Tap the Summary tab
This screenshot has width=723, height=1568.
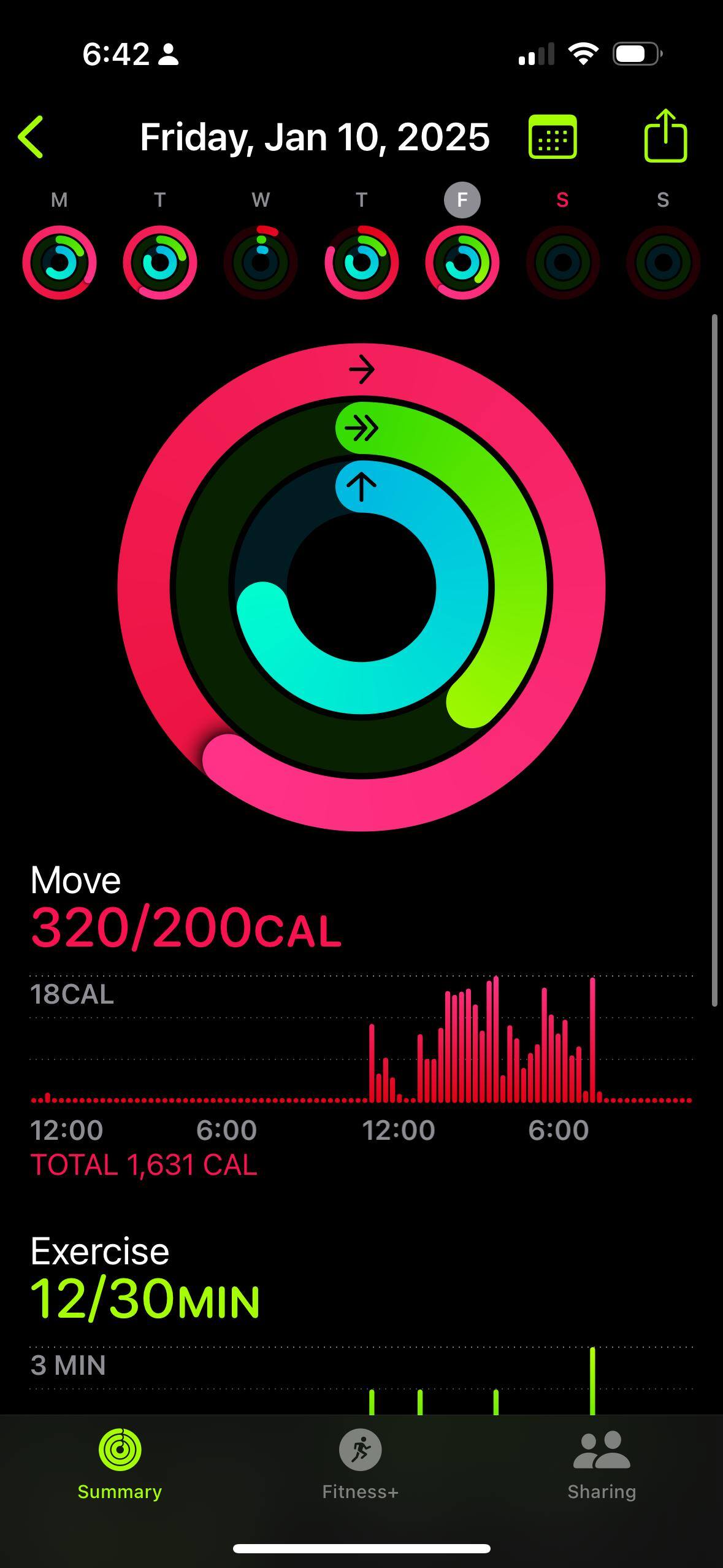point(120,1462)
